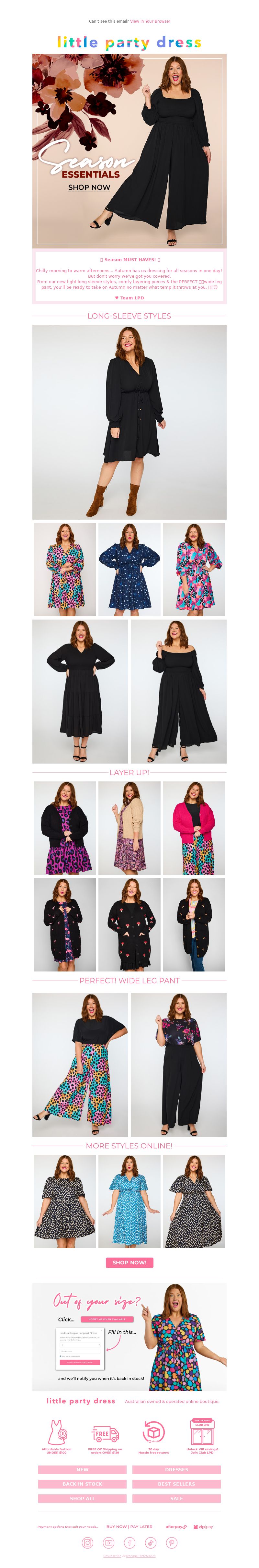Viewport: 259px width, 1568px height.
Task: Open the navy star print dress photo
Action: (x=129, y=569)
